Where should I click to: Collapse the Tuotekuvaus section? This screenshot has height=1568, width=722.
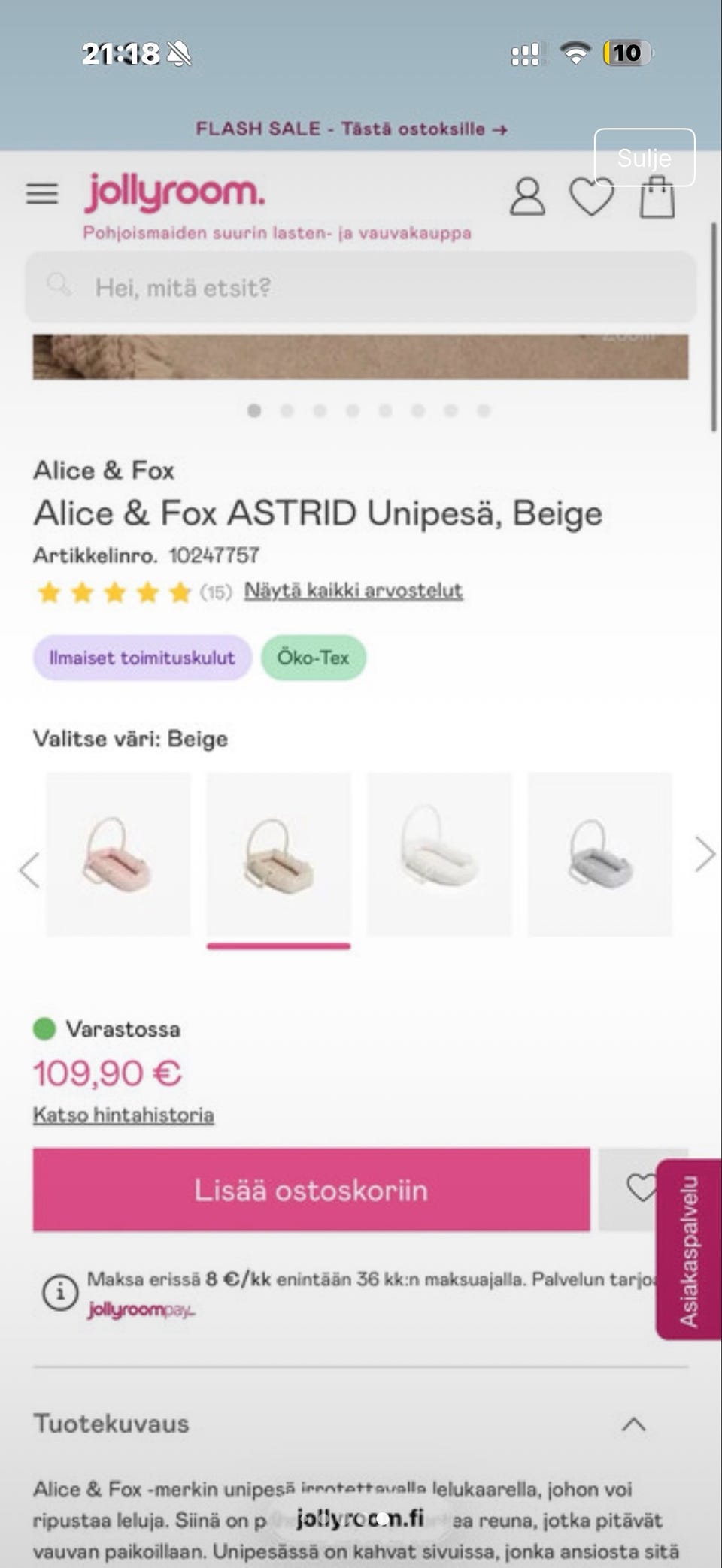tap(633, 1424)
